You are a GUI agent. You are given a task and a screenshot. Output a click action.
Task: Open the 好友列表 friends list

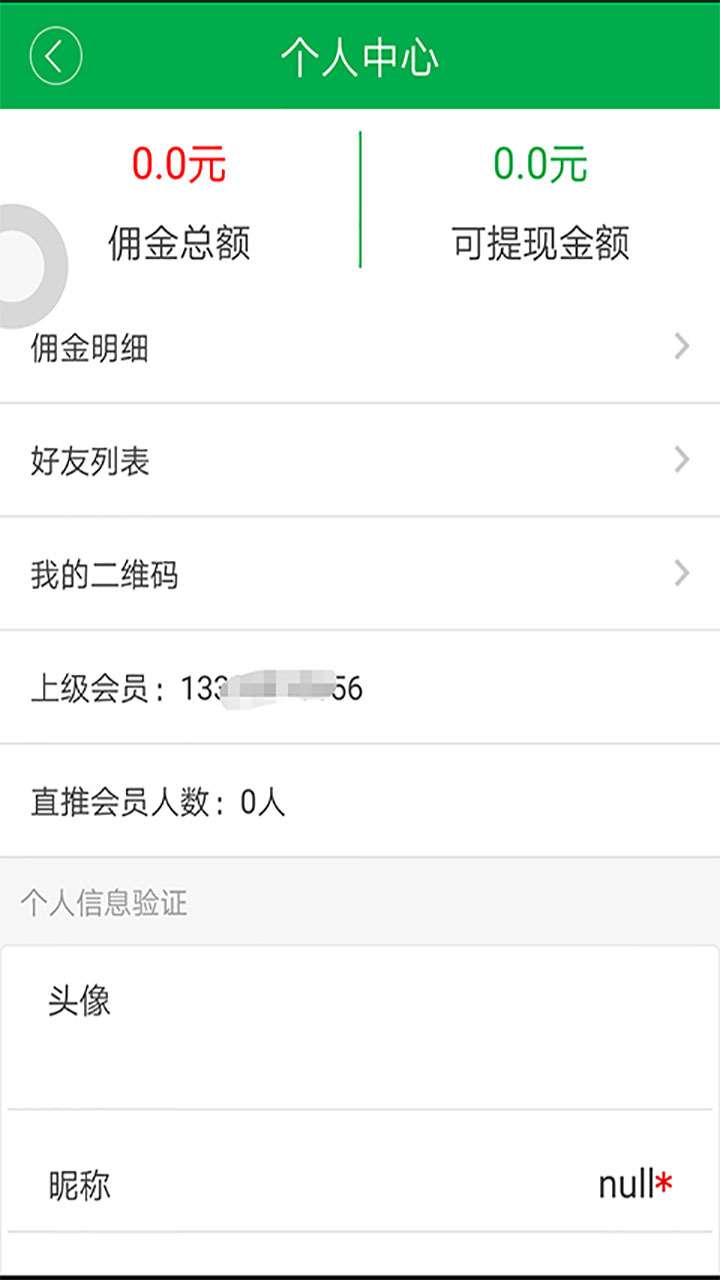click(360, 461)
